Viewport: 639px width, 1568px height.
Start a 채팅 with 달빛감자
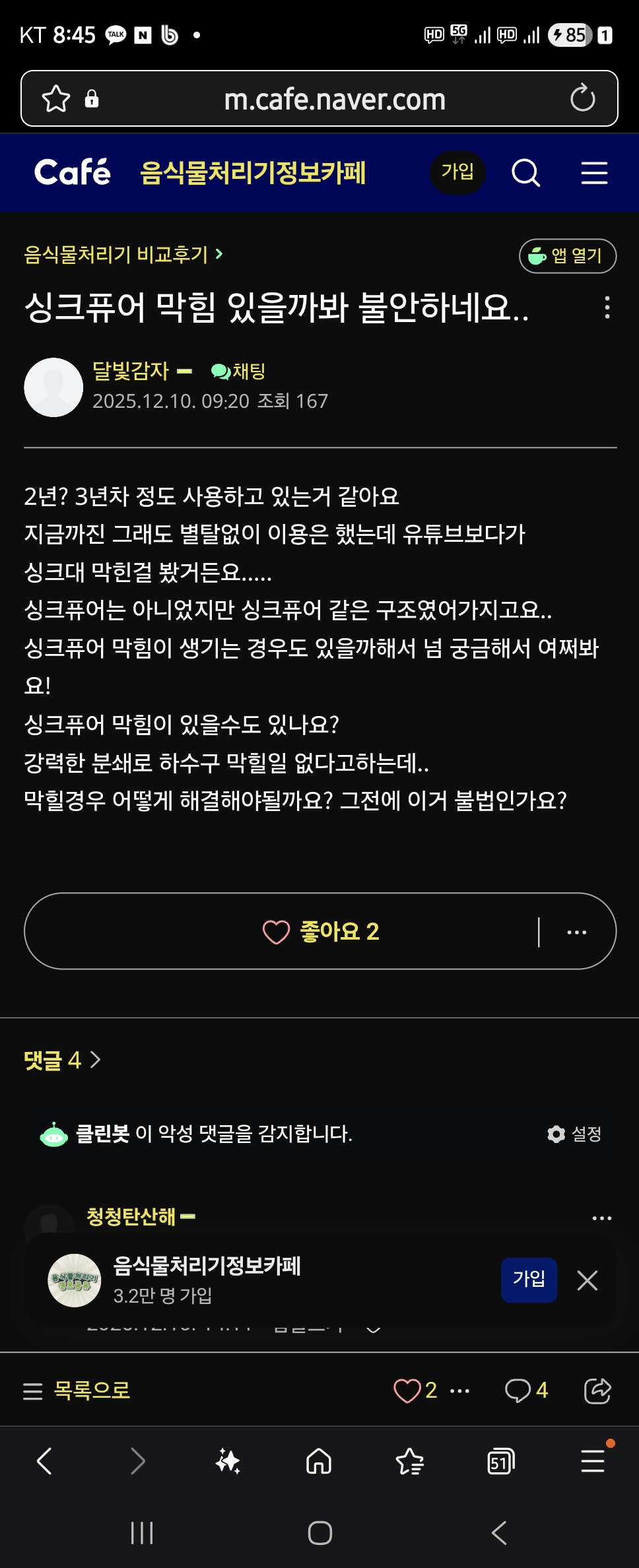click(x=238, y=372)
